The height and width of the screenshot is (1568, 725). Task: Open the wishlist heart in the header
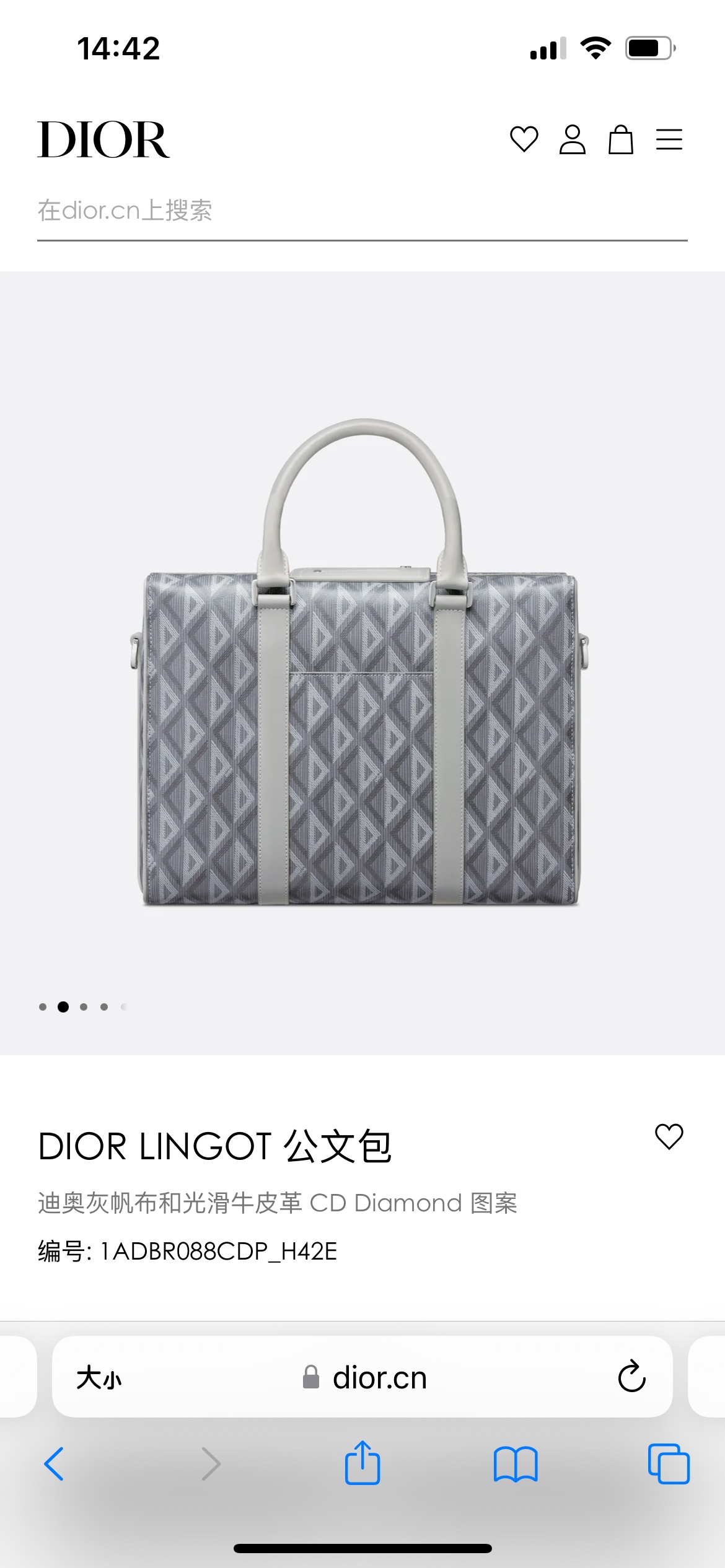(524, 139)
